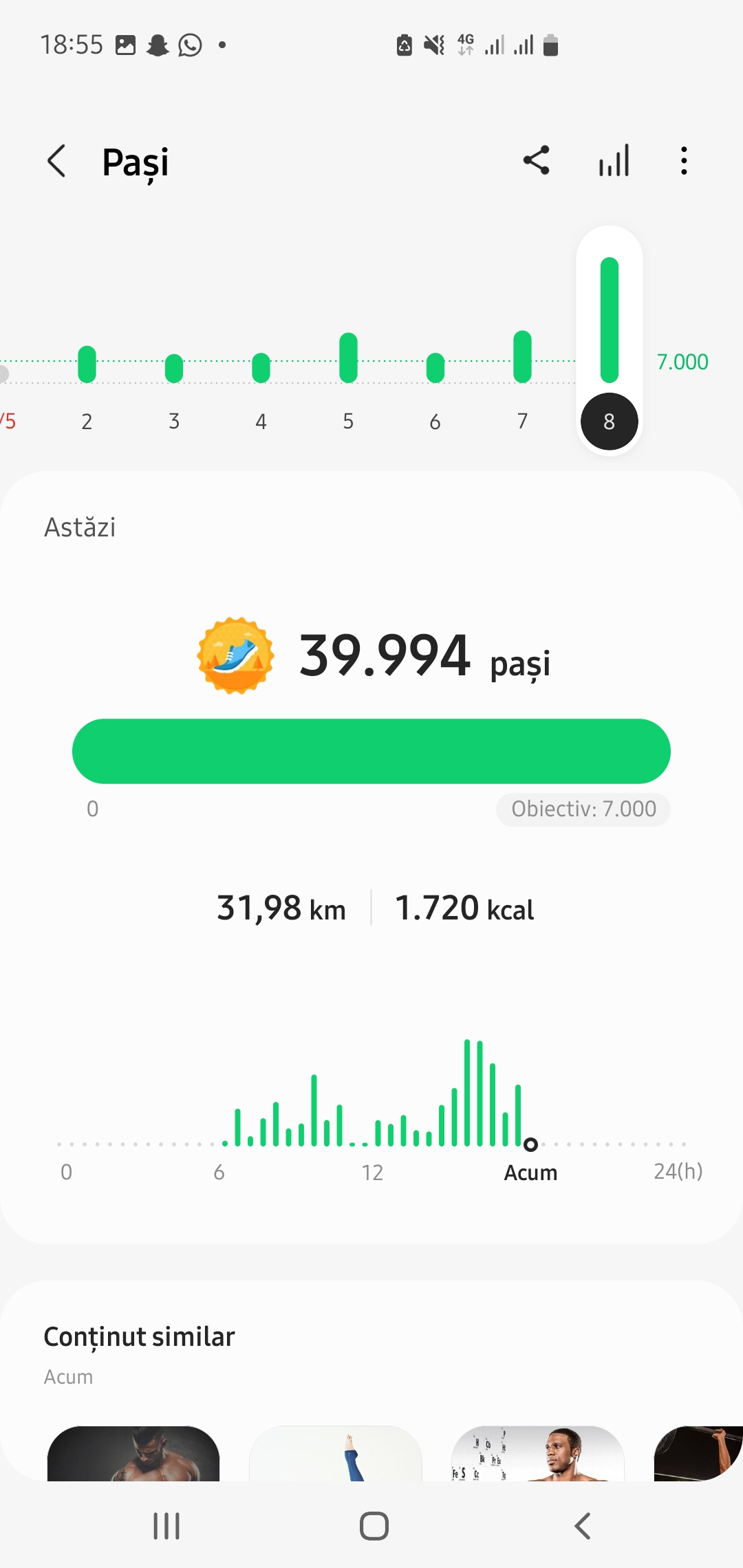The height and width of the screenshot is (1568, 743).
Task: Open the step statistics chart icon
Action: pyautogui.click(x=614, y=161)
